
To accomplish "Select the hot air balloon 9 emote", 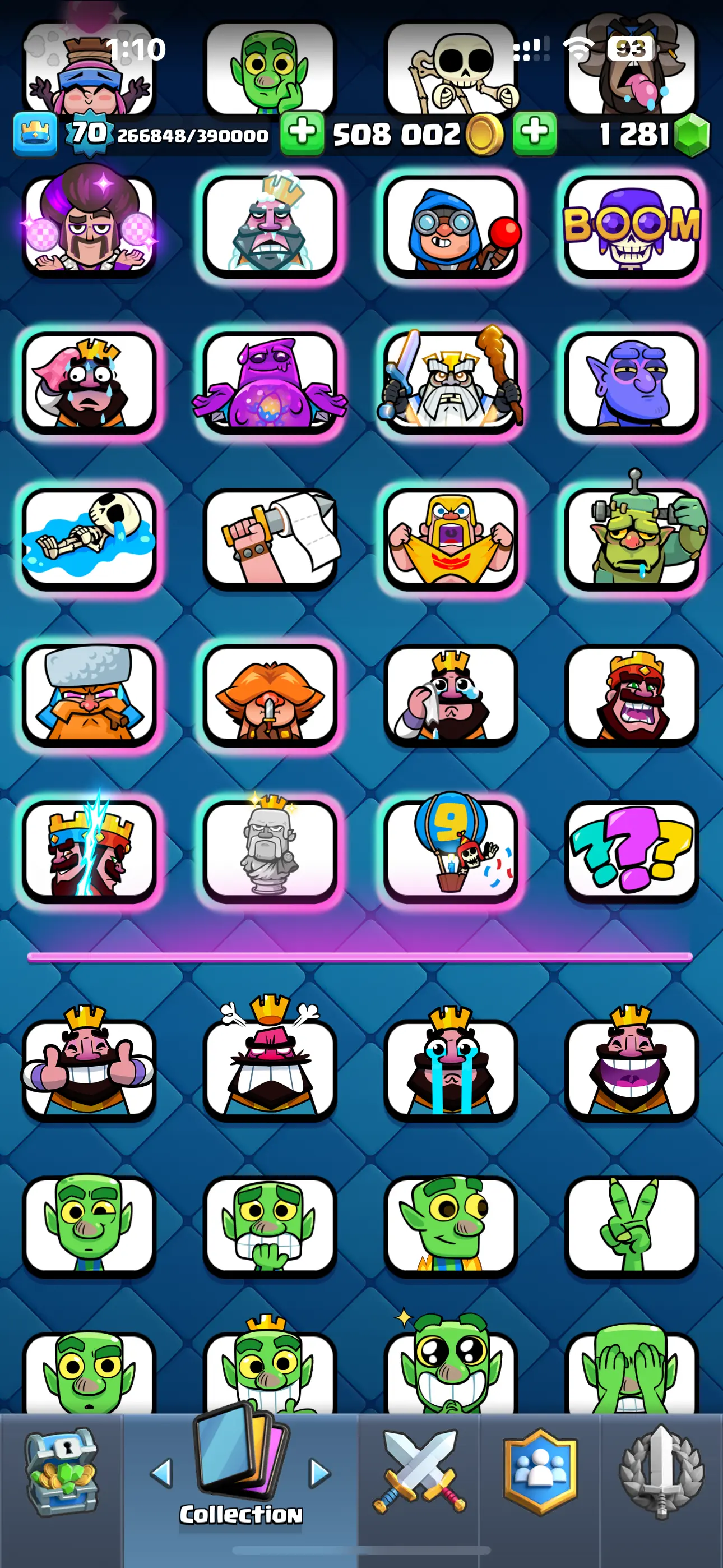I will pyautogui.click(x=451, y=851).
